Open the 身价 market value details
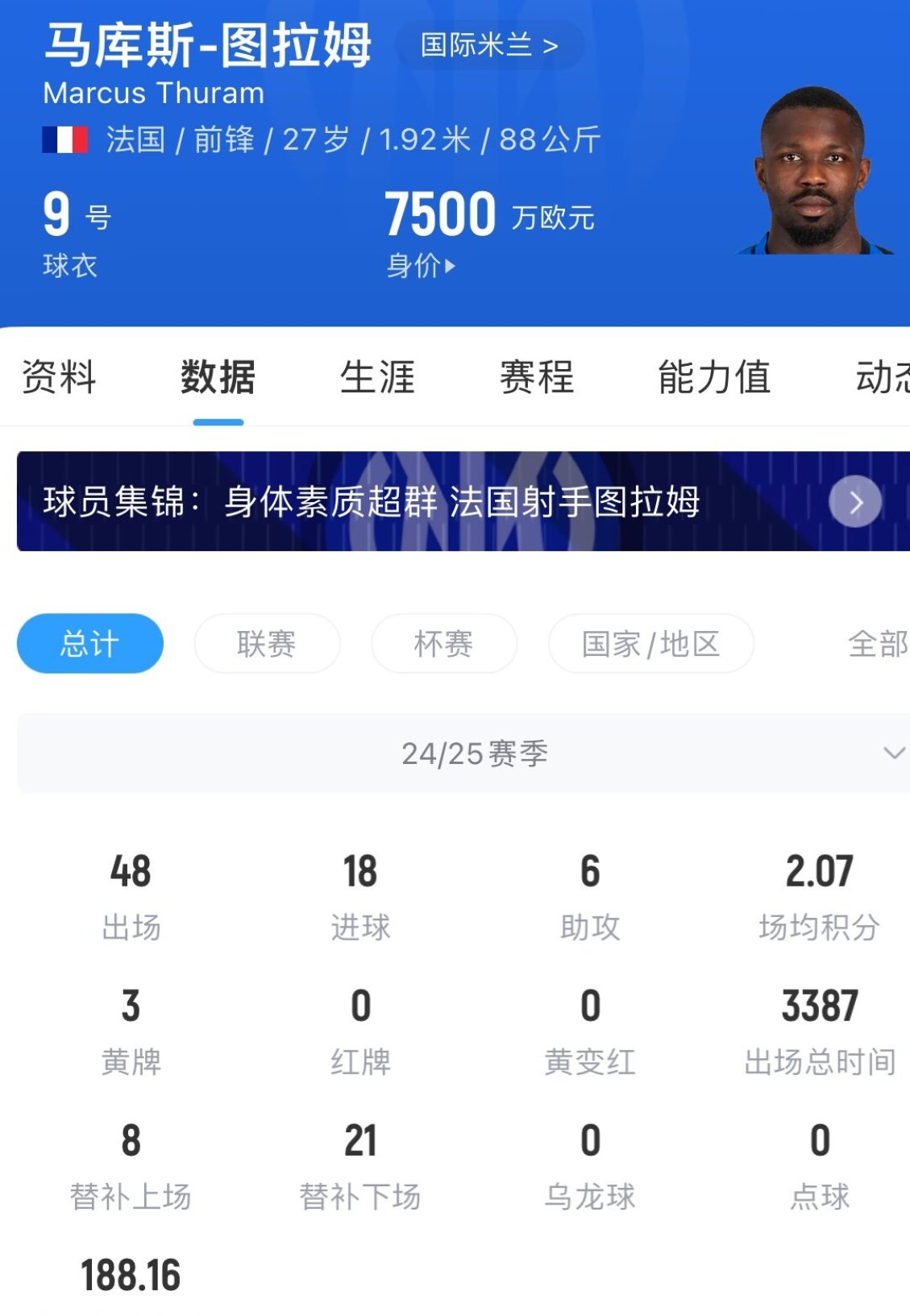The width and height of the screenshot is (910, 1316). pos(421,265)
